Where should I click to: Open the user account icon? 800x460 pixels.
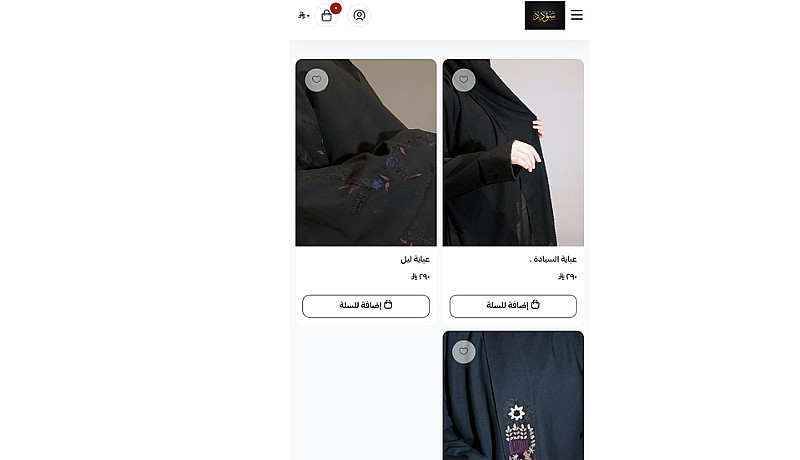pos(359,15)
